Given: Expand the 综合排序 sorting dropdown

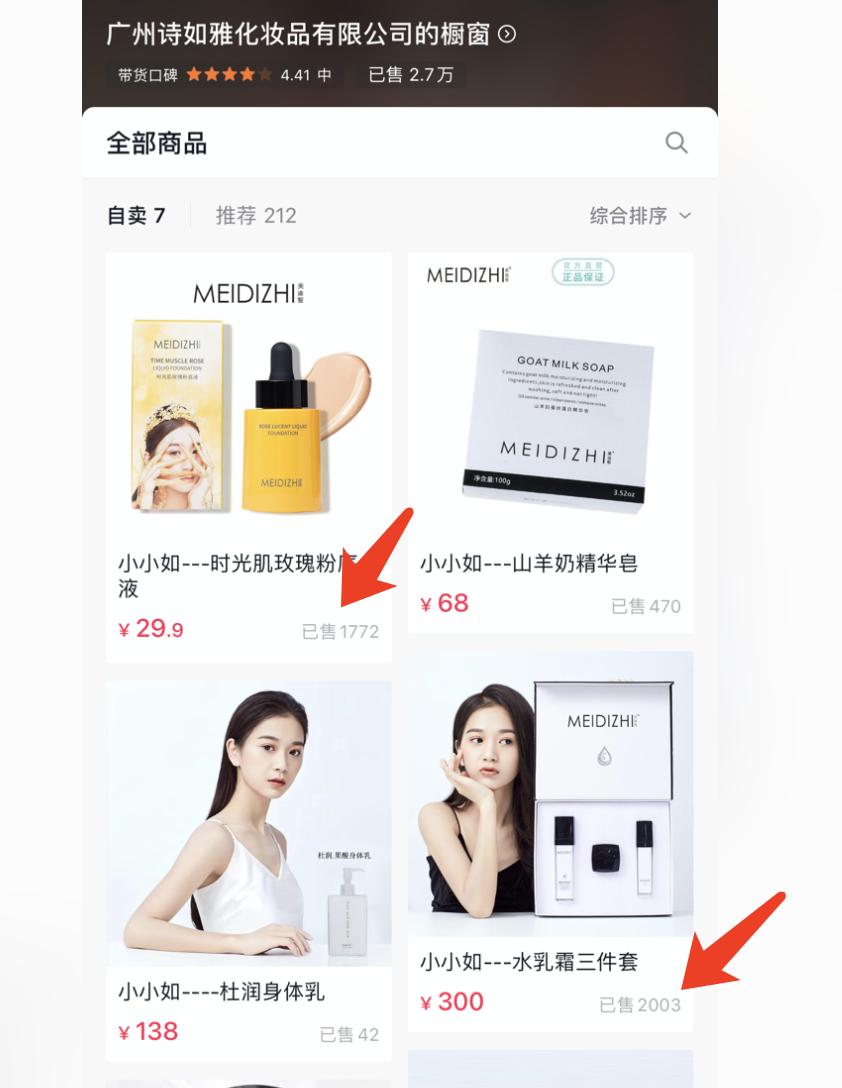Looking at the screenshot, I should 640,215.
